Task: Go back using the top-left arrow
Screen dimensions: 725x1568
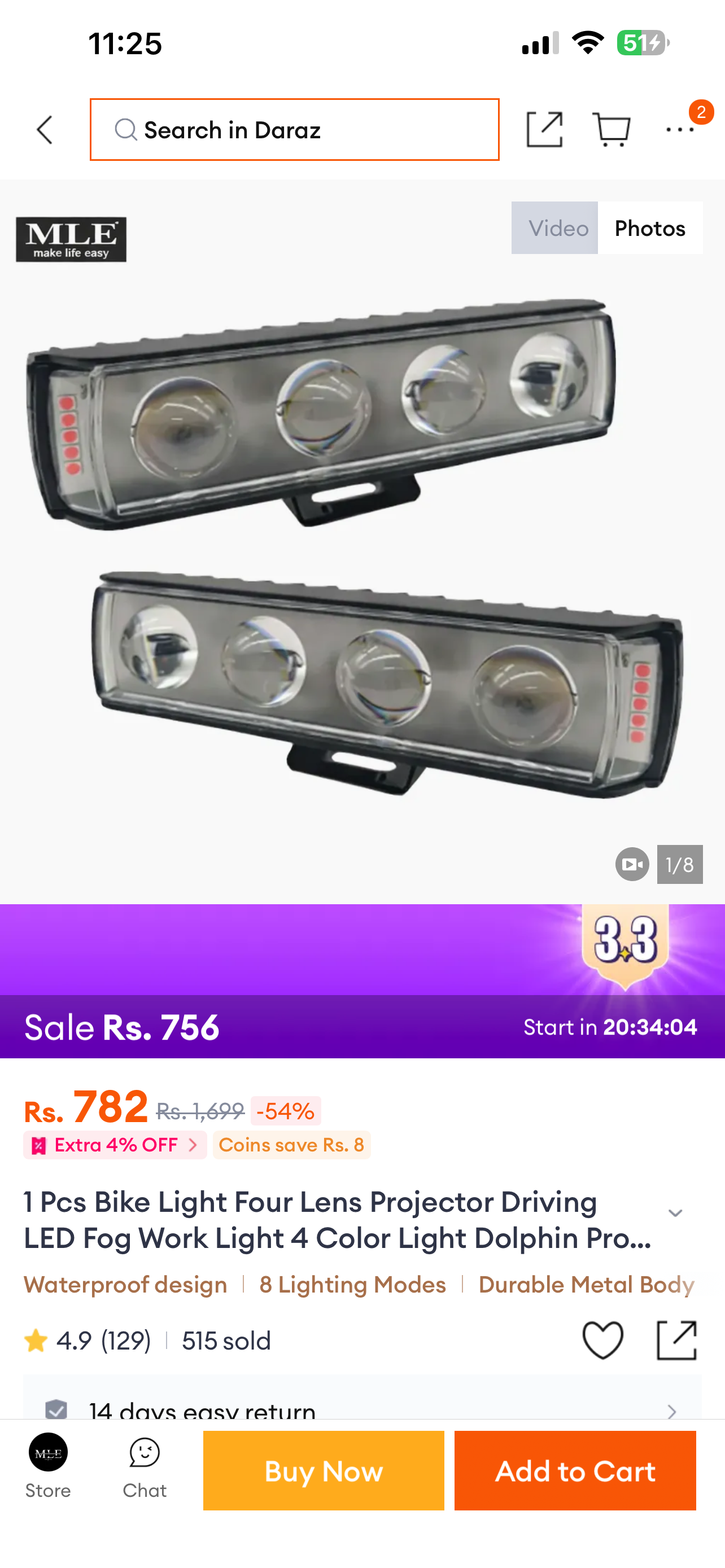Action: (45, 130)
